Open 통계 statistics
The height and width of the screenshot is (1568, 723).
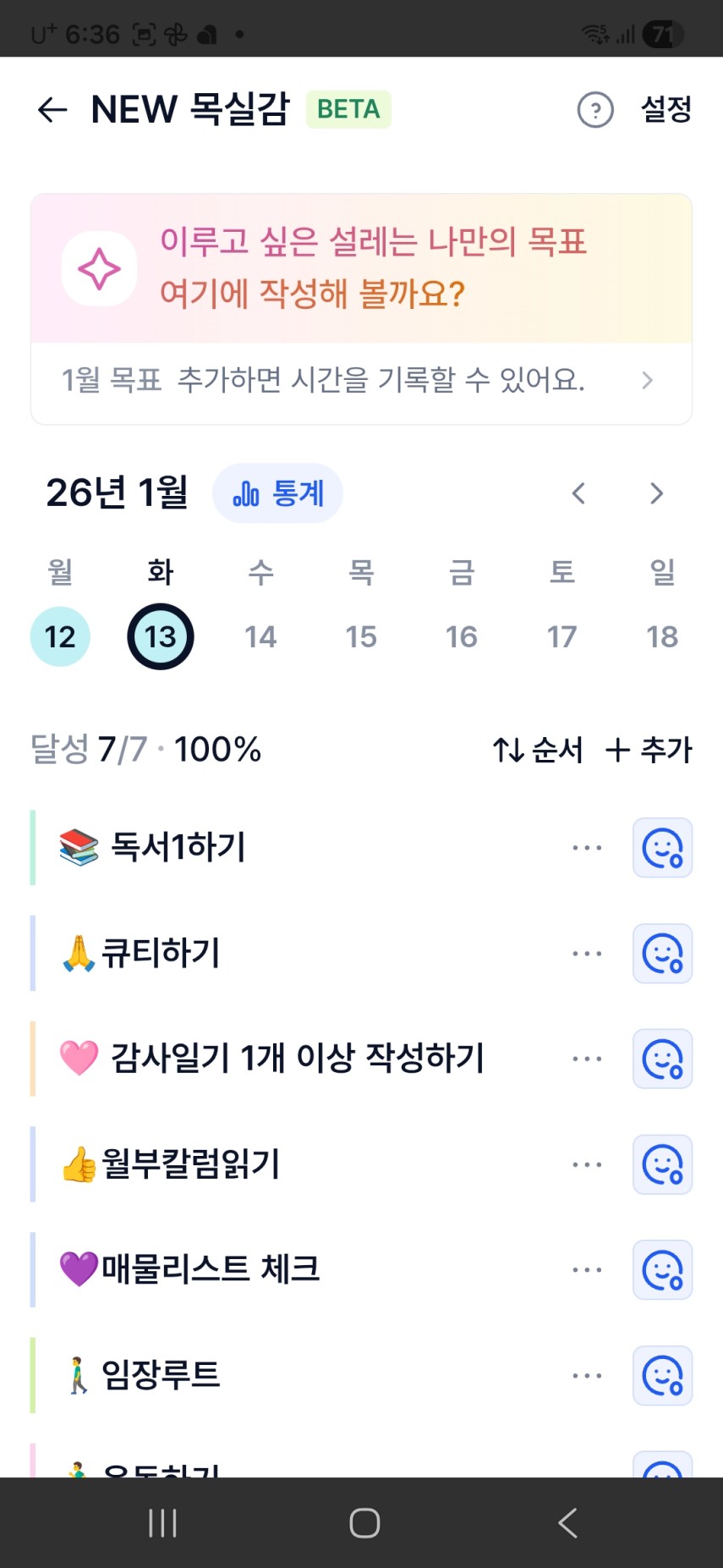click(277, 493)
